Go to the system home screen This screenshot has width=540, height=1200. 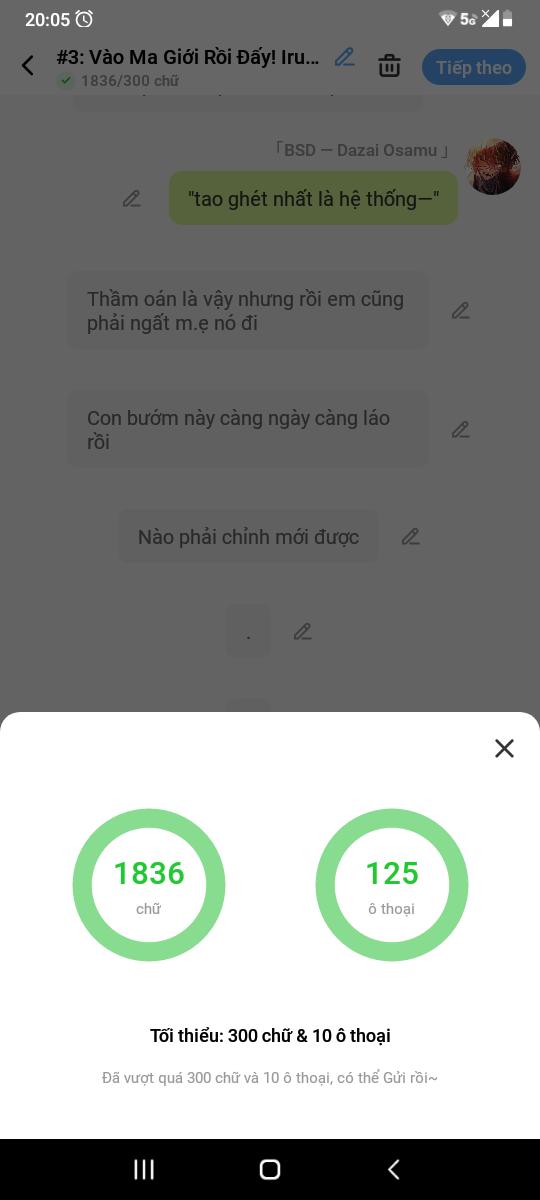click(270, 1169)
